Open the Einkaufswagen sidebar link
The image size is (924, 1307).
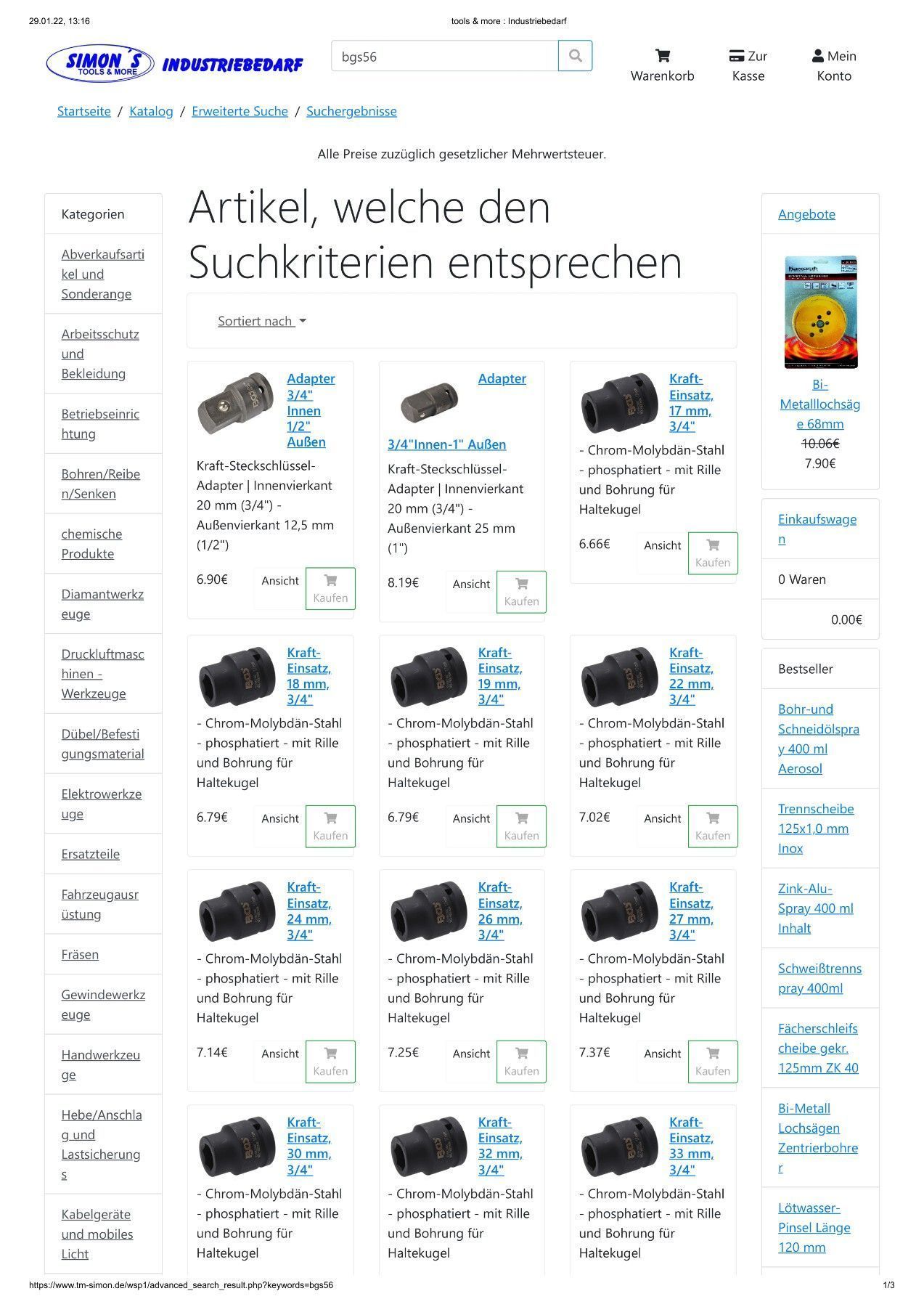[817, 529]
